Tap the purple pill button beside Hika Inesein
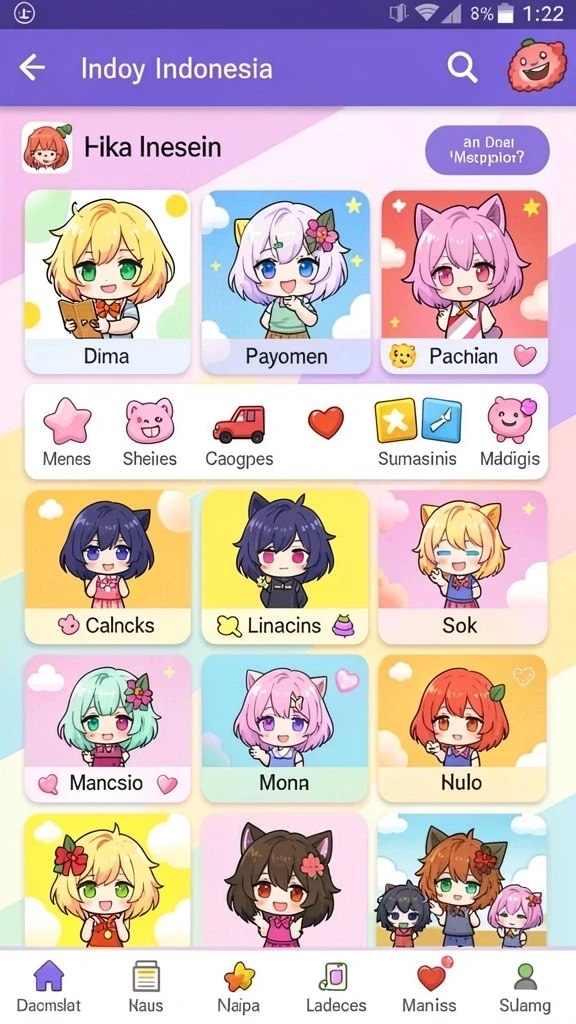This screenshot has height=1024, width=576. point(487,150)
